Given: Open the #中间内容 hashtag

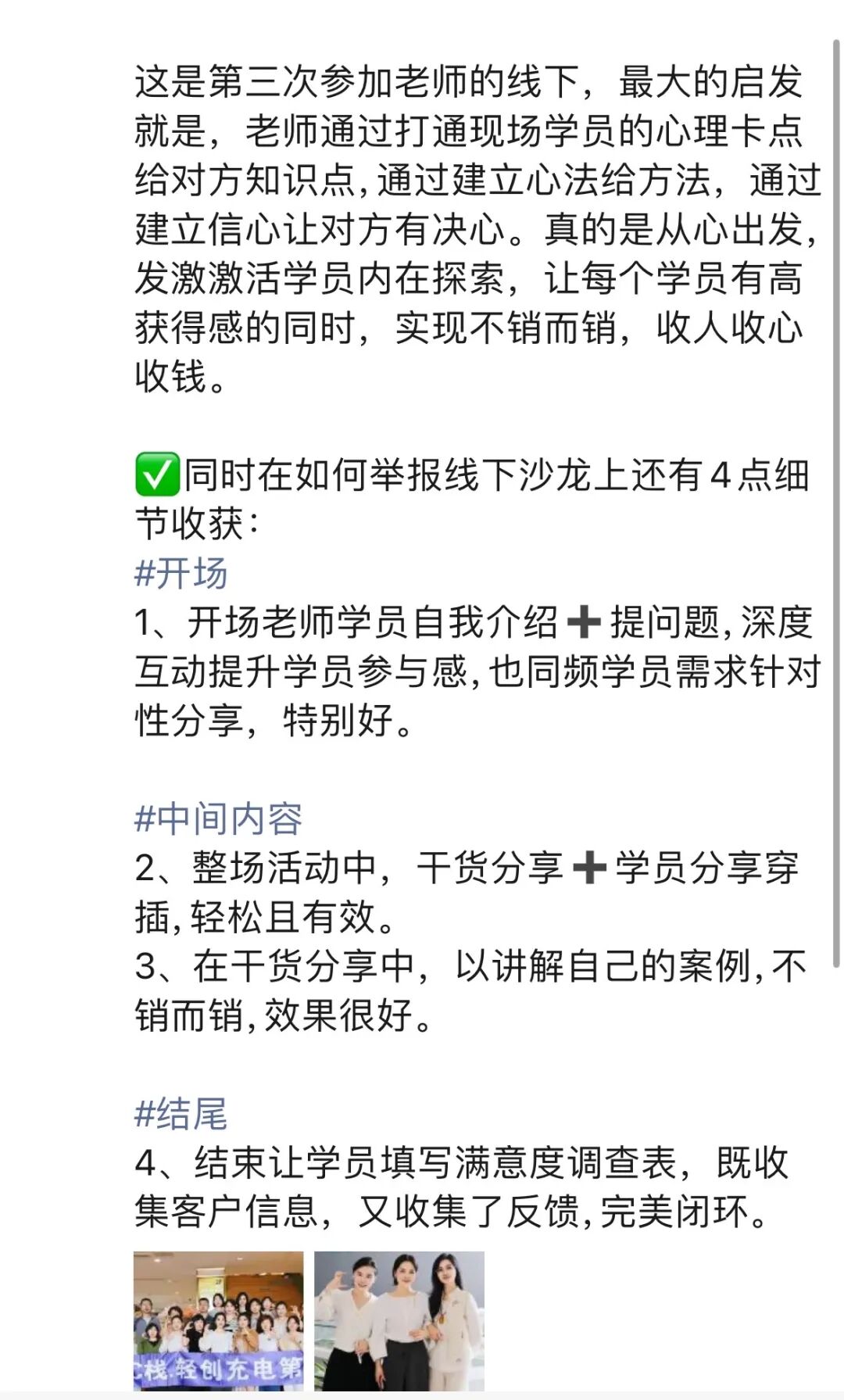Looking at the screenshot, I should (219, 818).
